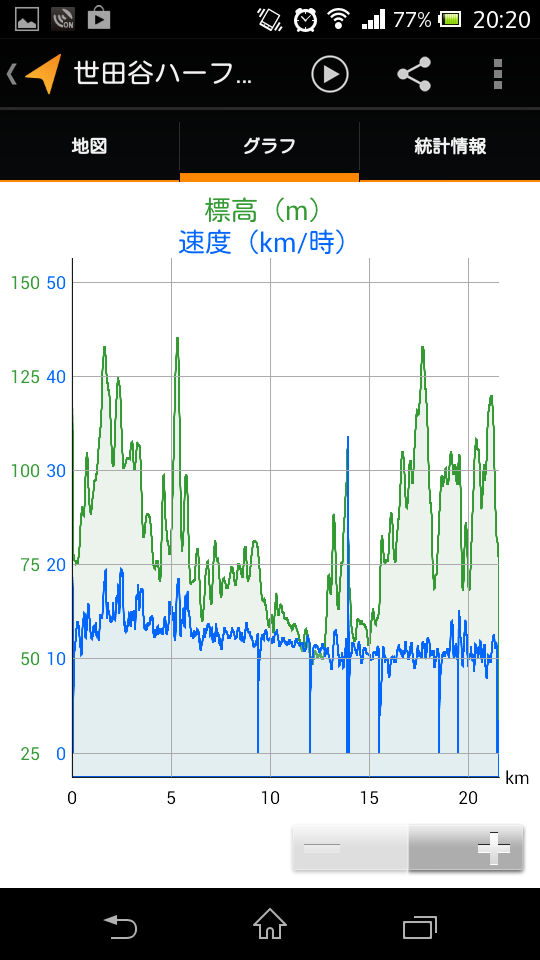
Task: Open the overflow menu
Action: (x=498, y=74)
